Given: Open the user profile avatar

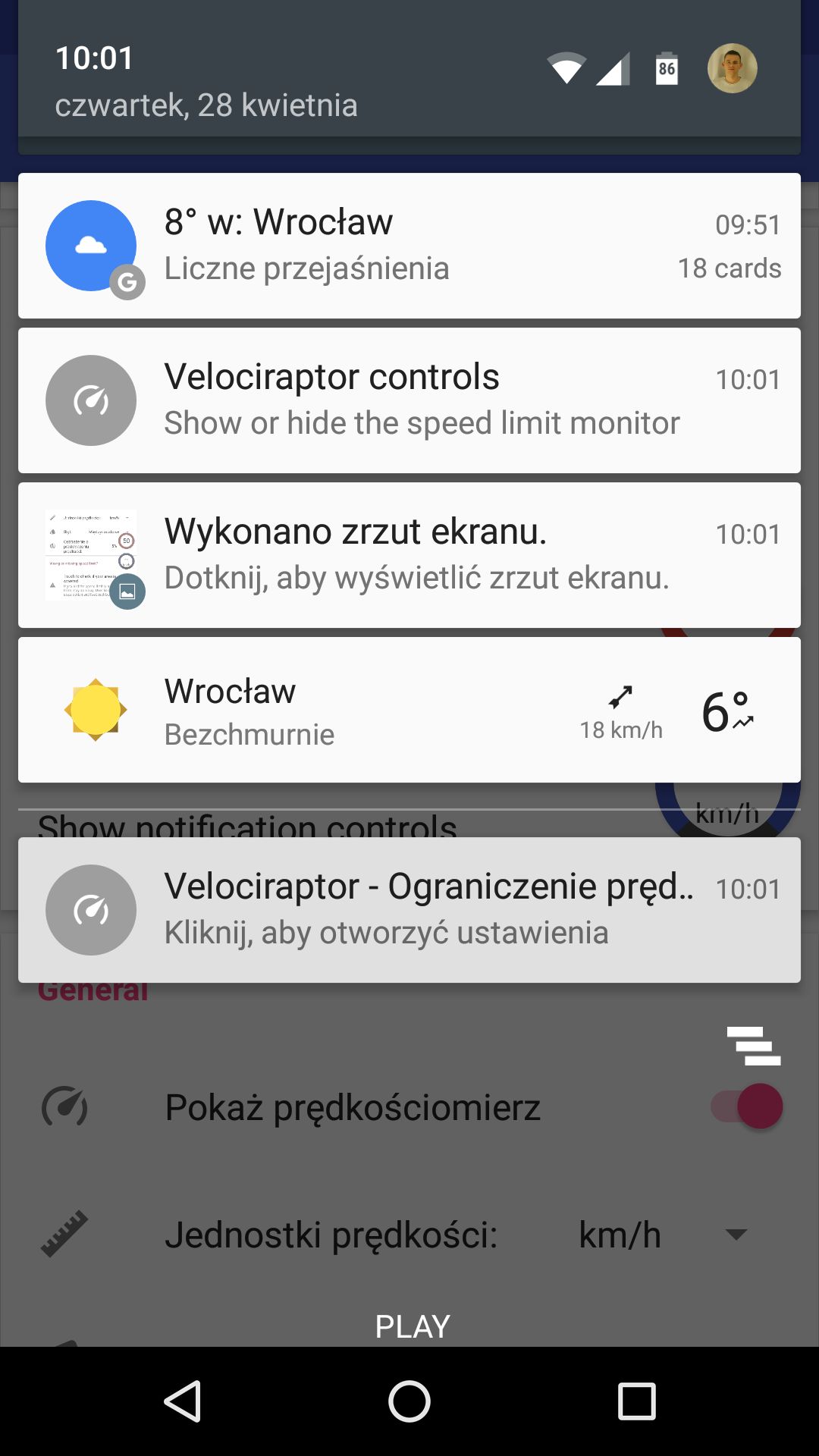Looking at the screenshot, I should click(x=733, y=68).
